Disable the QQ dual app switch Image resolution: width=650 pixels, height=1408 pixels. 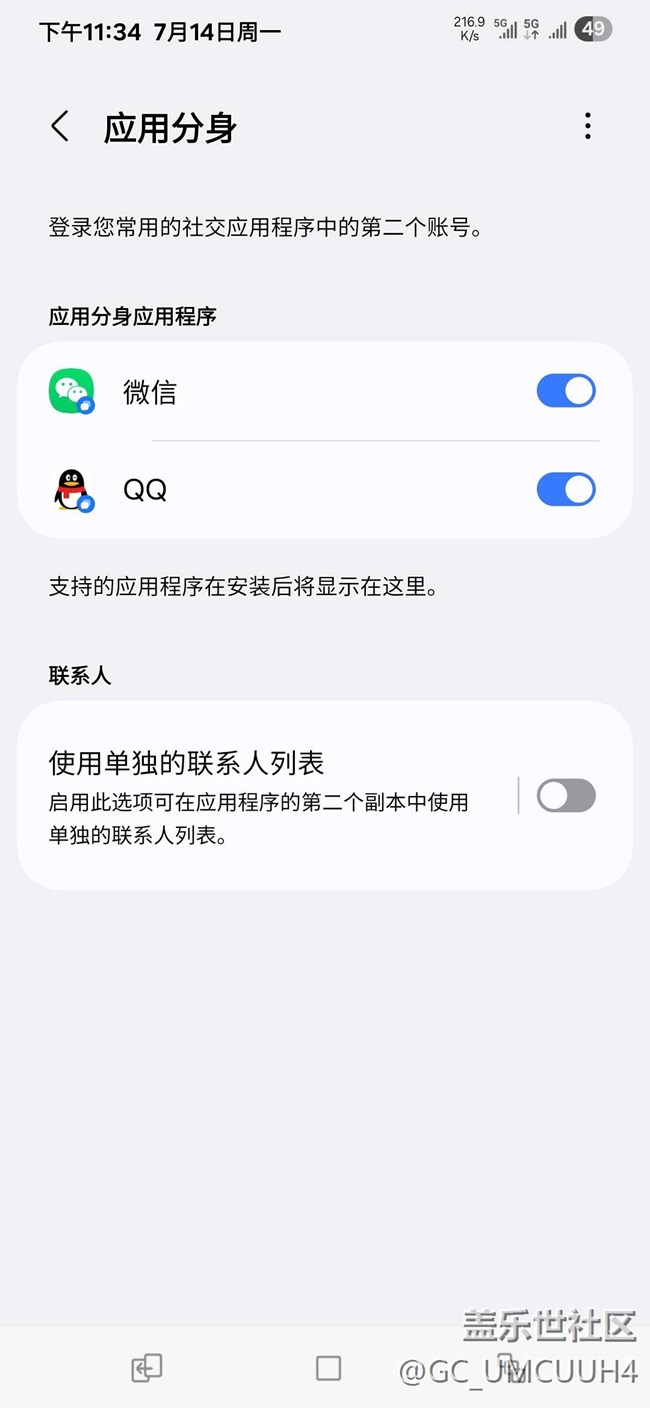click(565, 490)
